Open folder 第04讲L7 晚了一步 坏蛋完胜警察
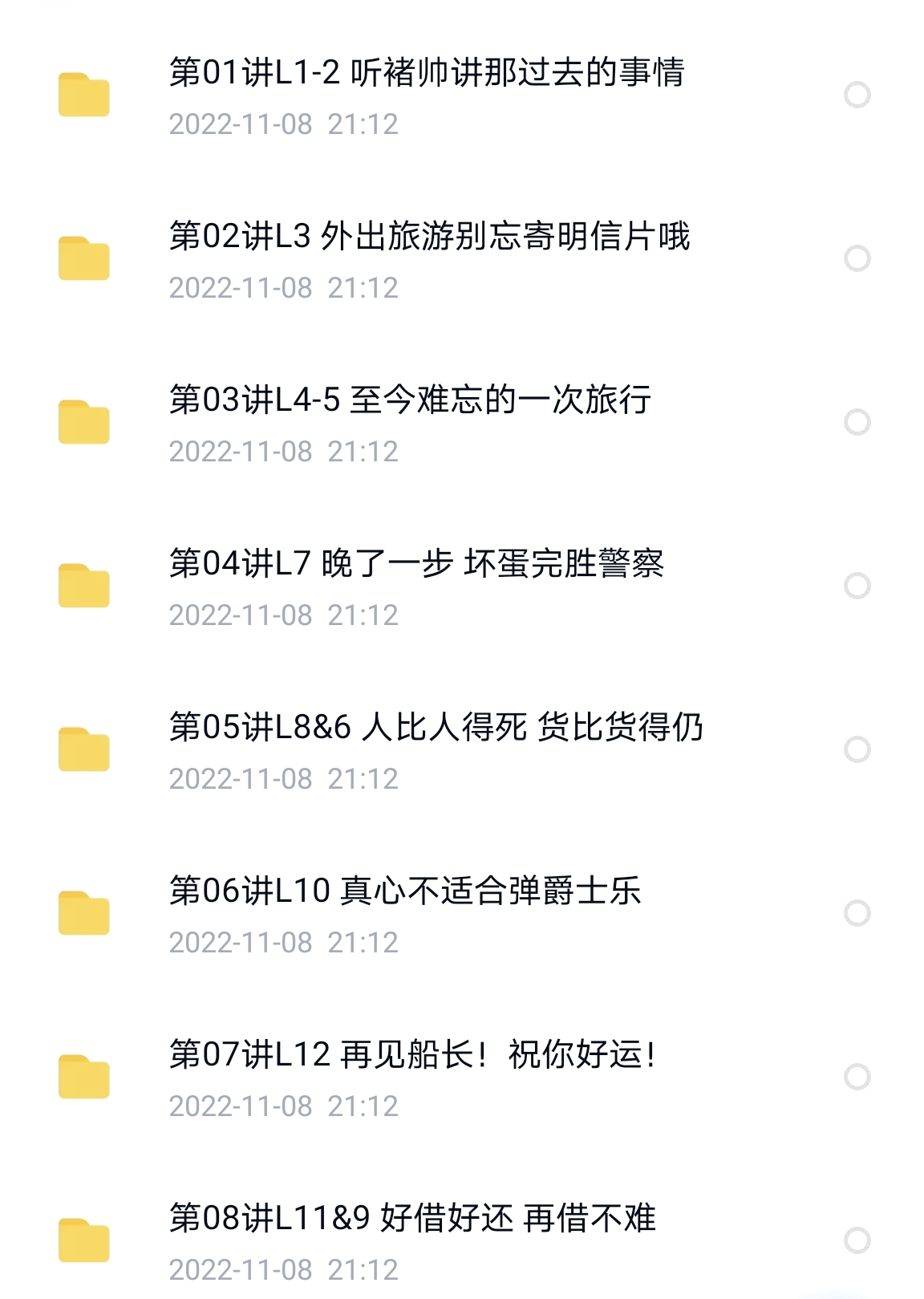This screenshot has height=1299, width=924. tap(416, 564)
